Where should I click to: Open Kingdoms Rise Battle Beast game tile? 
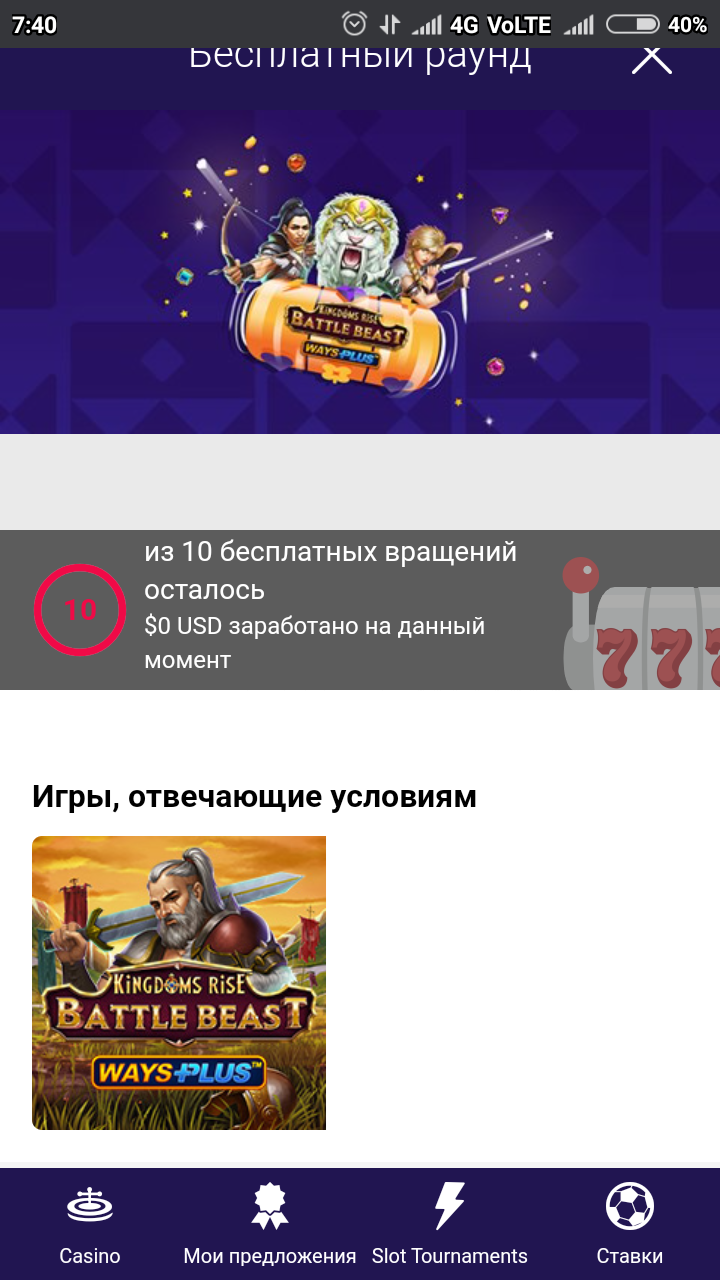click(179, 982)
